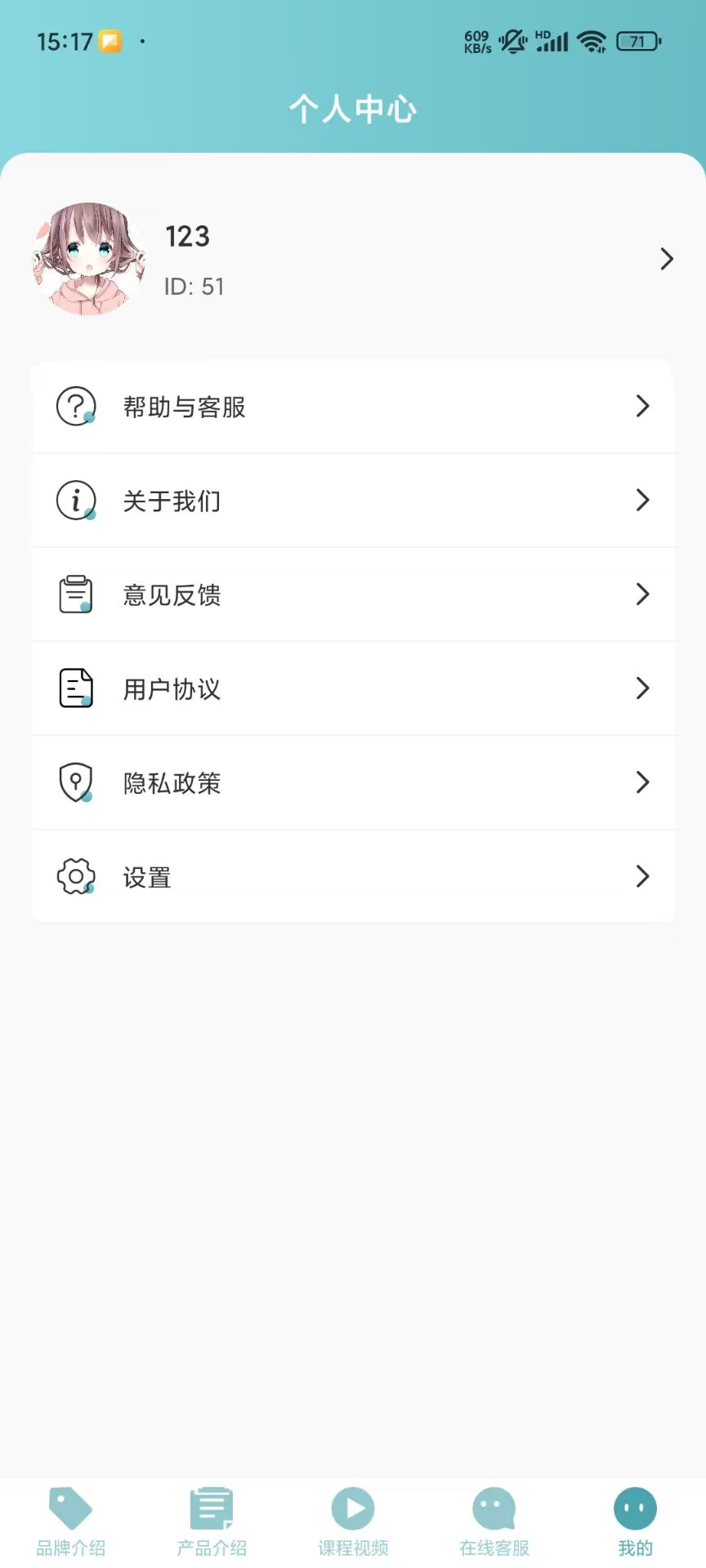Screen dimensions: 706x1568
Task: Click the user avatar picture
Action: 88,259
